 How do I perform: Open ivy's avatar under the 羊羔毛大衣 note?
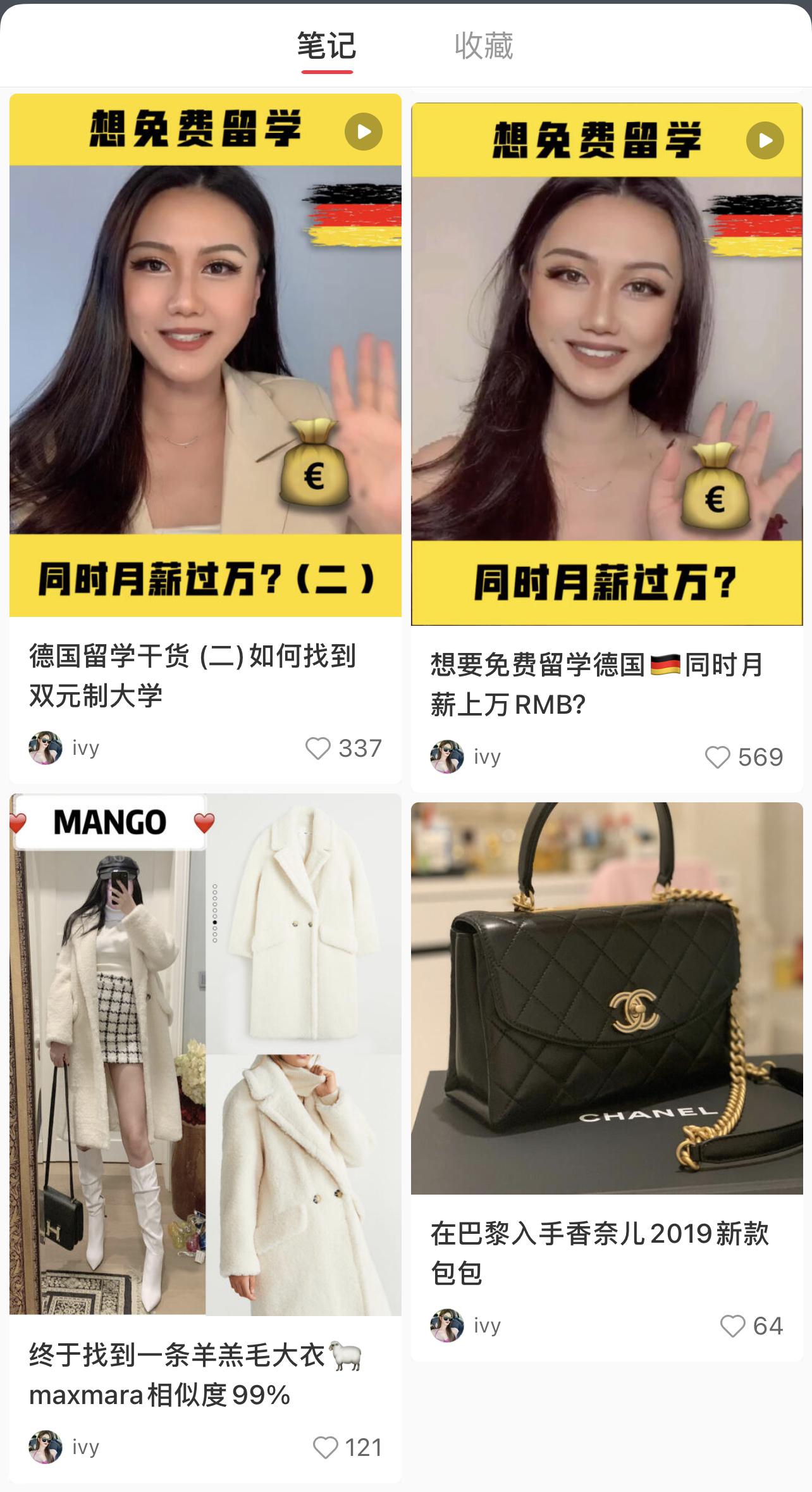pos(46,1447)
